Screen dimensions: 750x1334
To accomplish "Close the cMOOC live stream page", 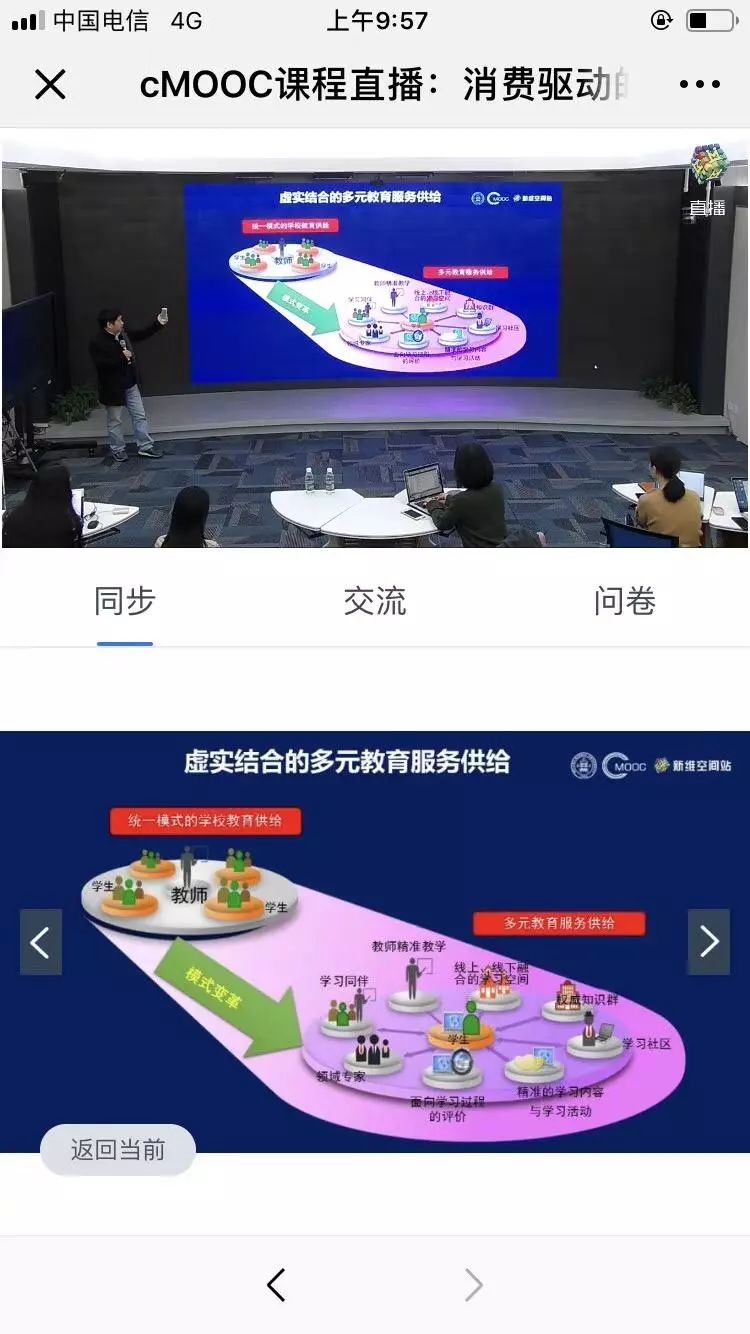I will click(x=50, y=85).
